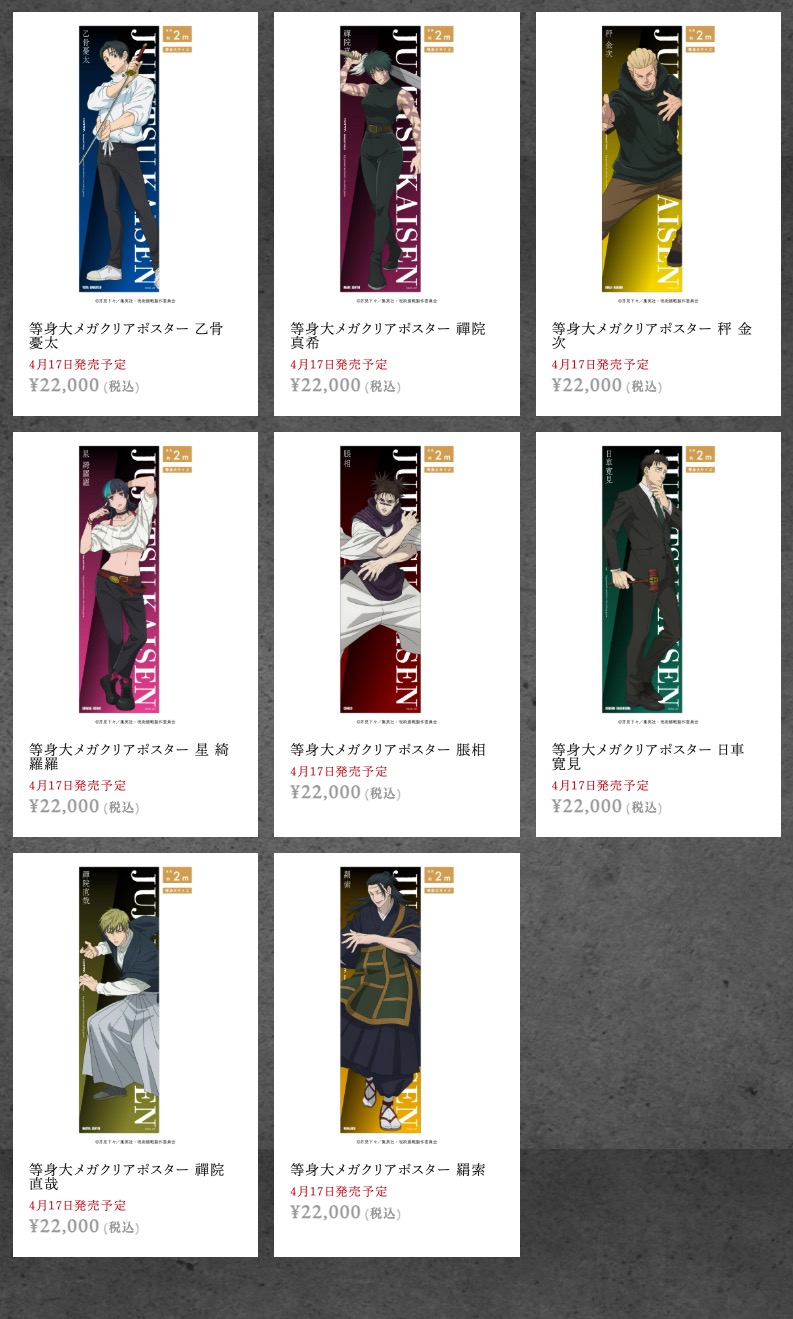View the 秤金次 poster product
Screen dimensions: 793x1319
click(x=658, y=214)
